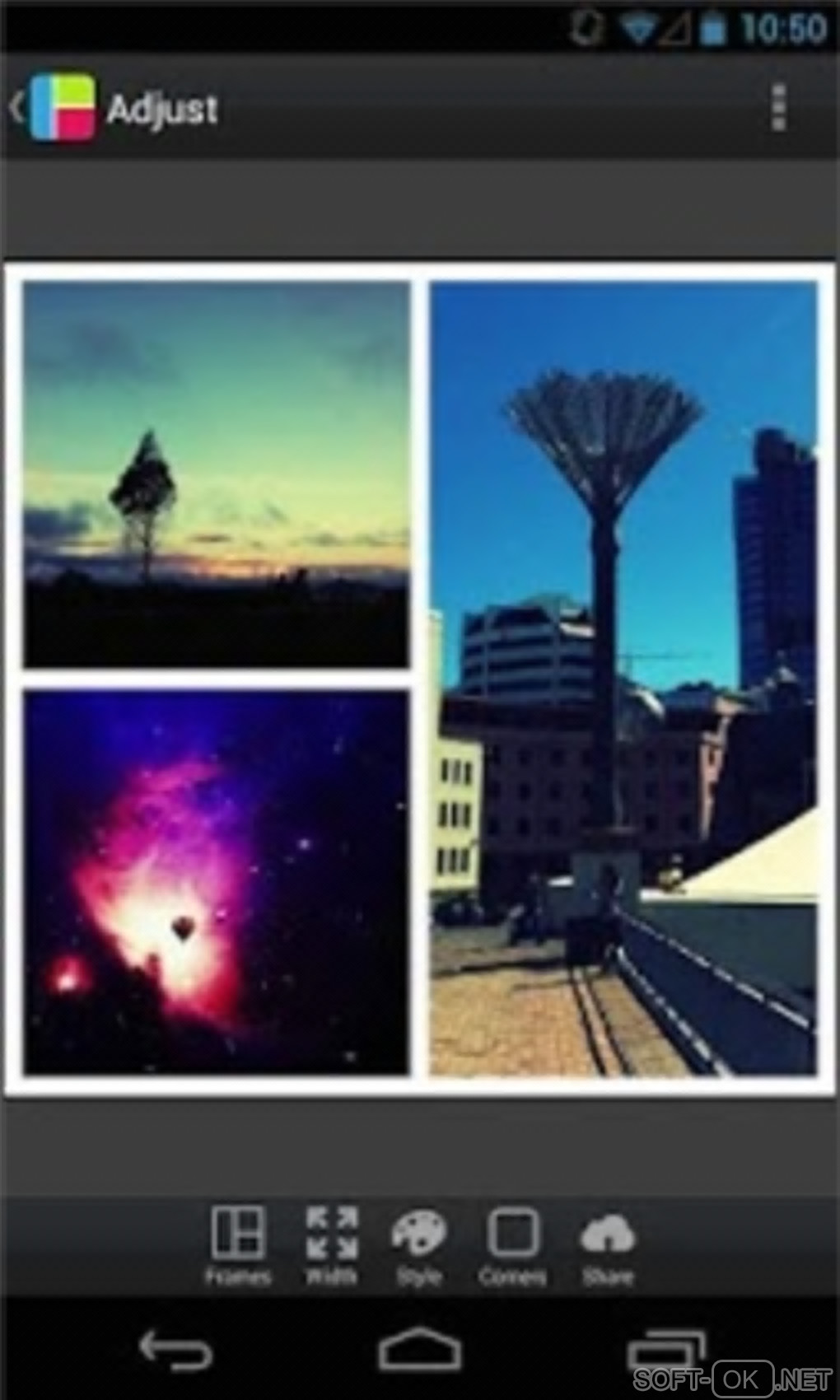840x1400 pixels.
Task: Open the Frames layout options
Action: [238, 1245]
